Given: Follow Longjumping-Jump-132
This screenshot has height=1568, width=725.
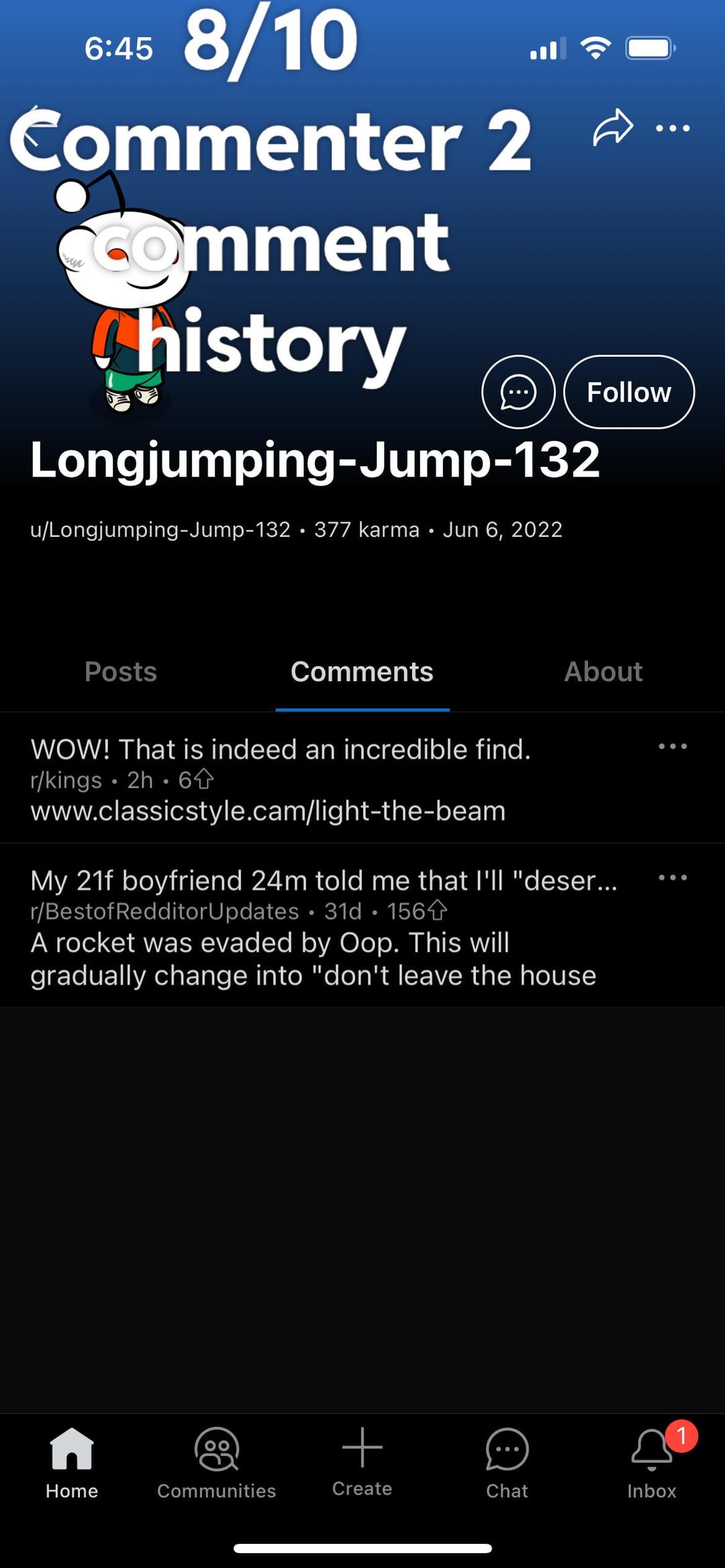Looking at the screenshot, I should [x=629, y=392].
